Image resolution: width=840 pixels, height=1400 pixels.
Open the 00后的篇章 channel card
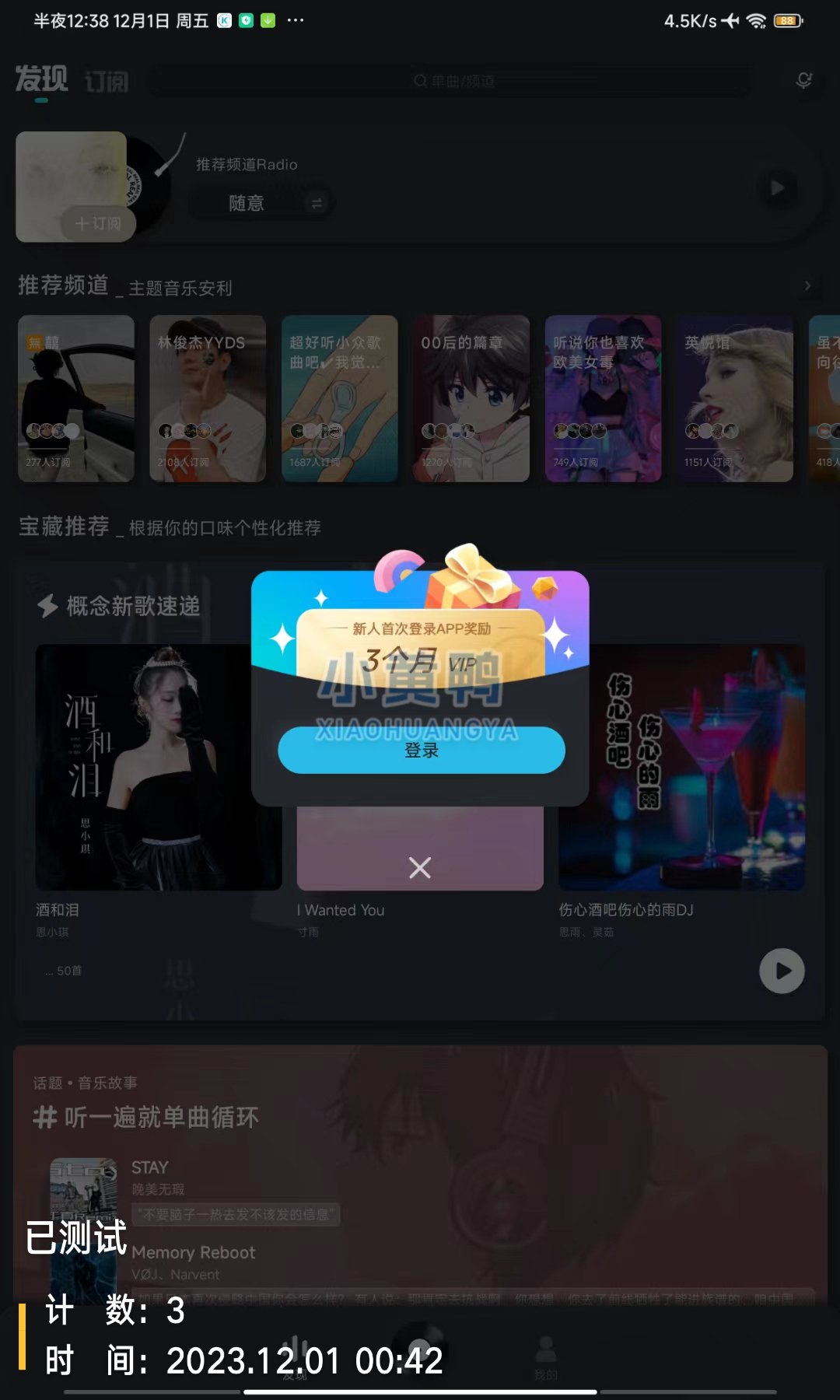click(471, 398)
